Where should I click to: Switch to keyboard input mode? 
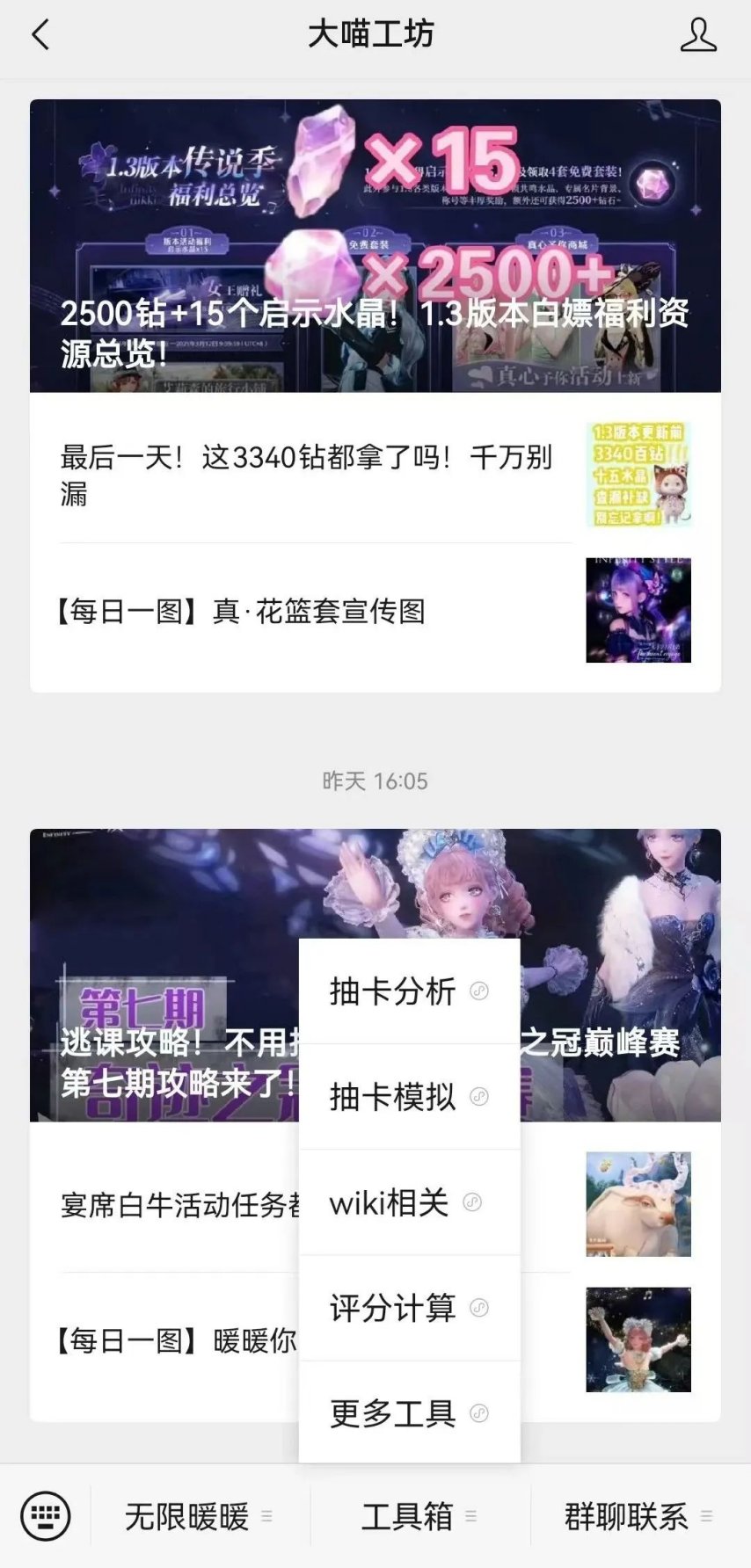(46, 1516)
